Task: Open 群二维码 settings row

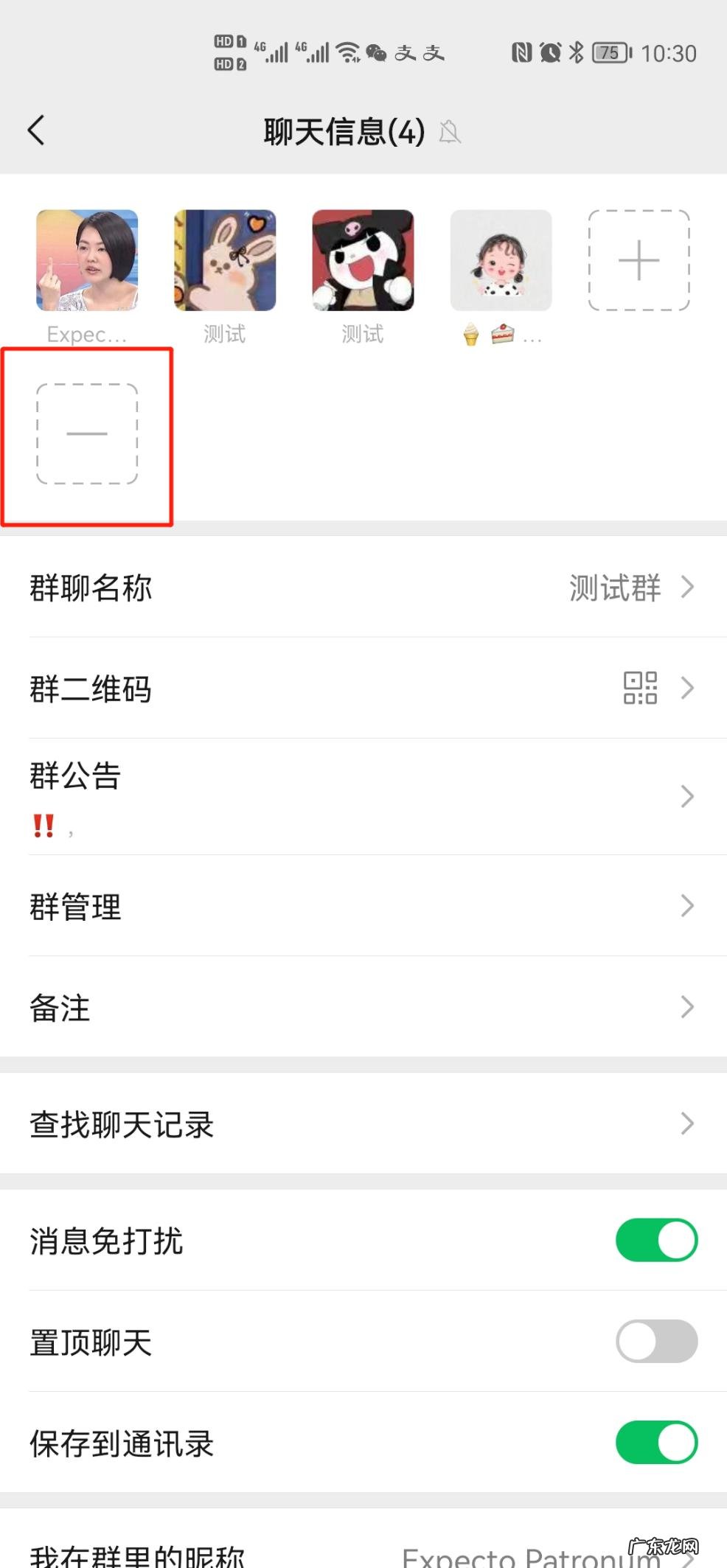Action: 363,688
